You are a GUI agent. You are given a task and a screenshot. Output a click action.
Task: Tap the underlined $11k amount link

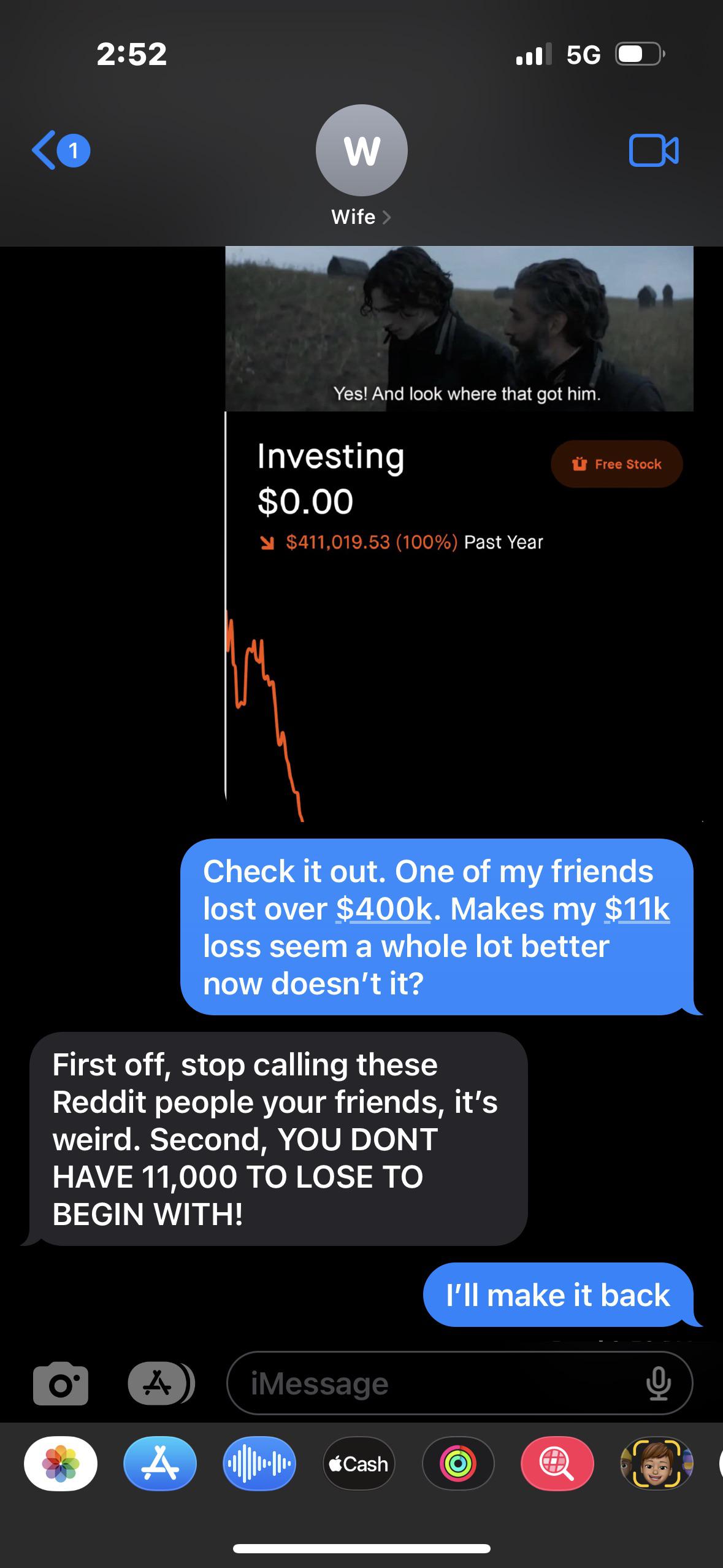click(x=637, y=909)
